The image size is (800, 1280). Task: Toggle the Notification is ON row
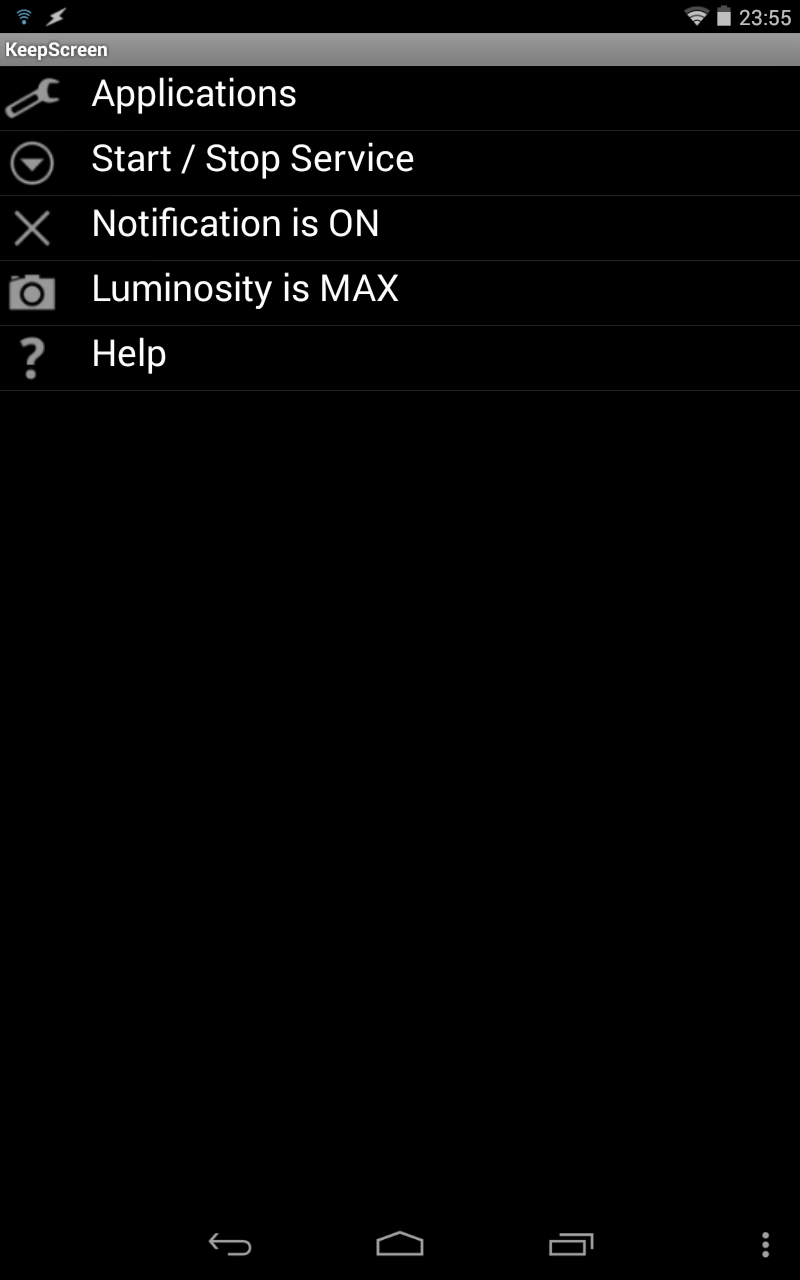click(x=400, y=228)
